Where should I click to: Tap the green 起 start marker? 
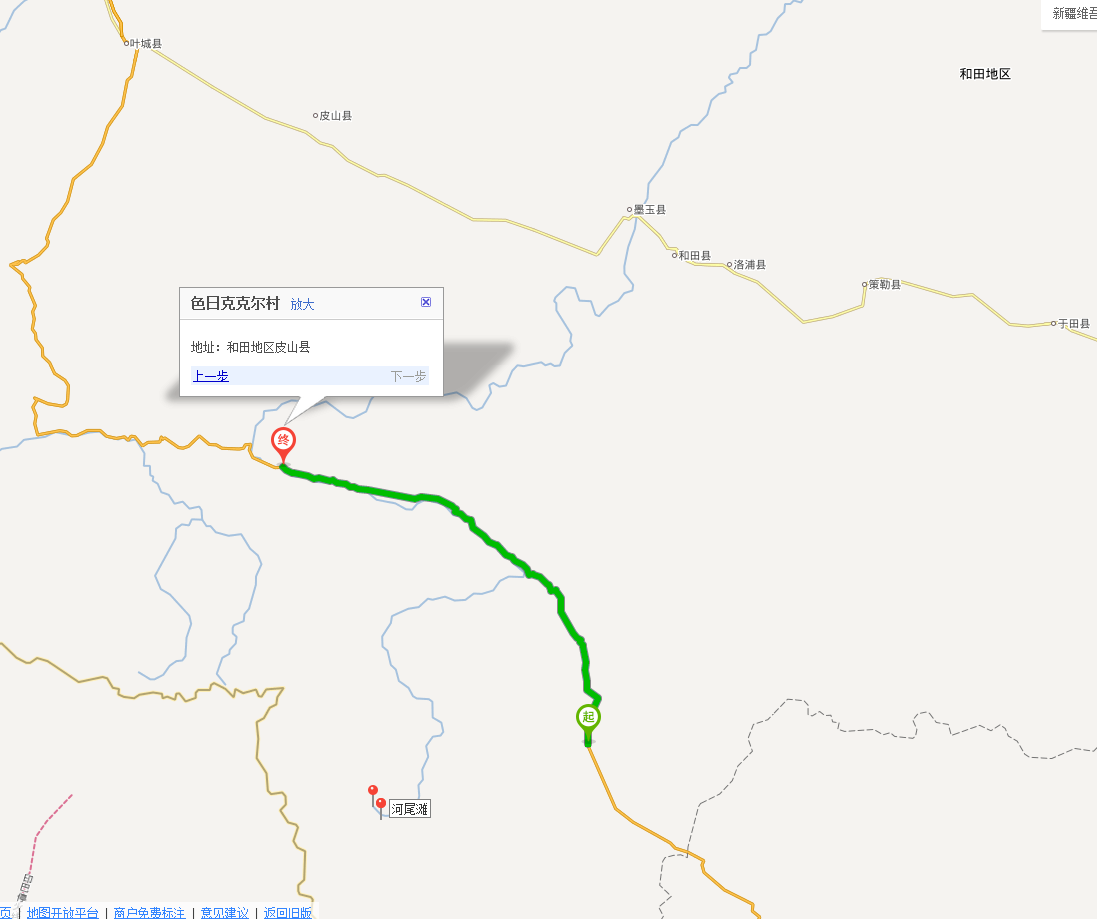pyautogui.click(x=588, y=717)
